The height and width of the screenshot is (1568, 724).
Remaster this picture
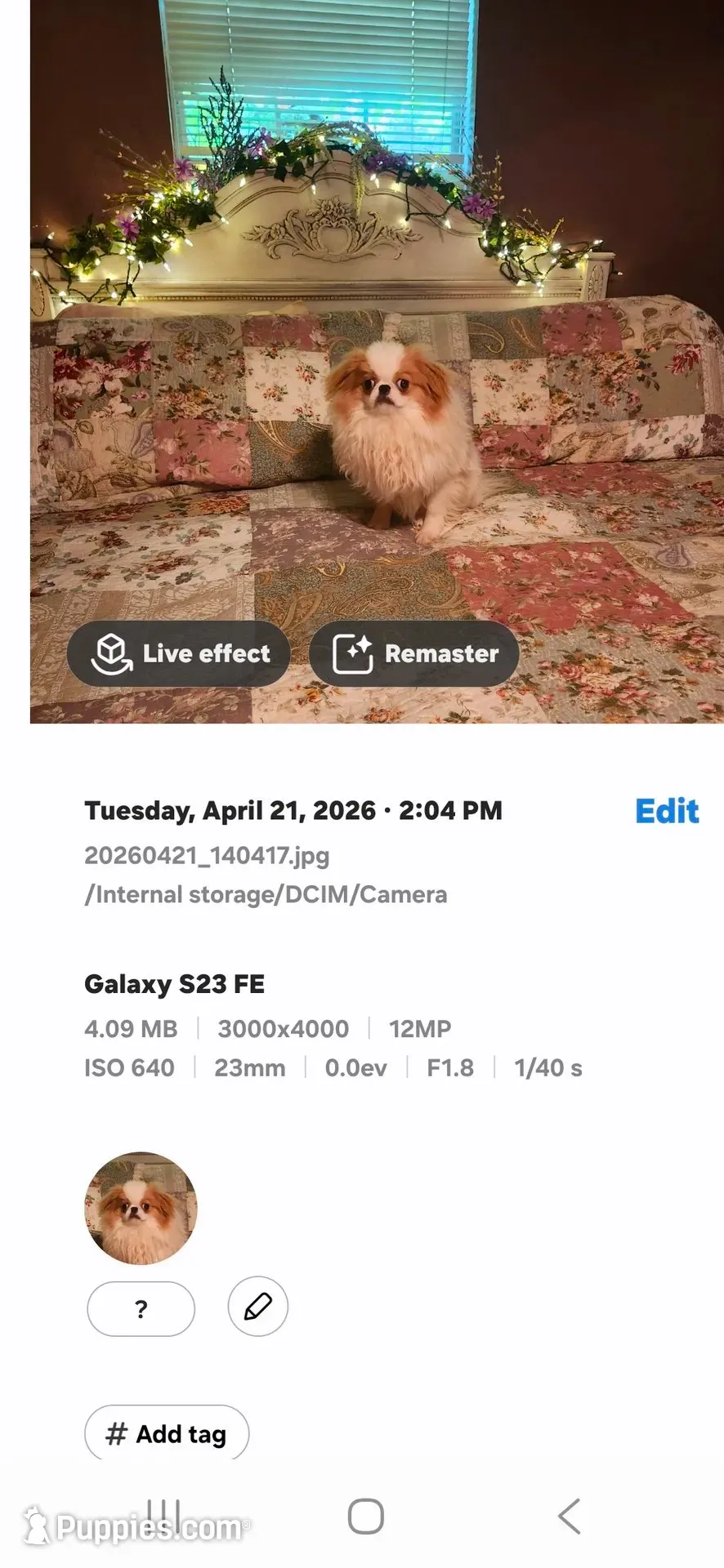(414, 653)
